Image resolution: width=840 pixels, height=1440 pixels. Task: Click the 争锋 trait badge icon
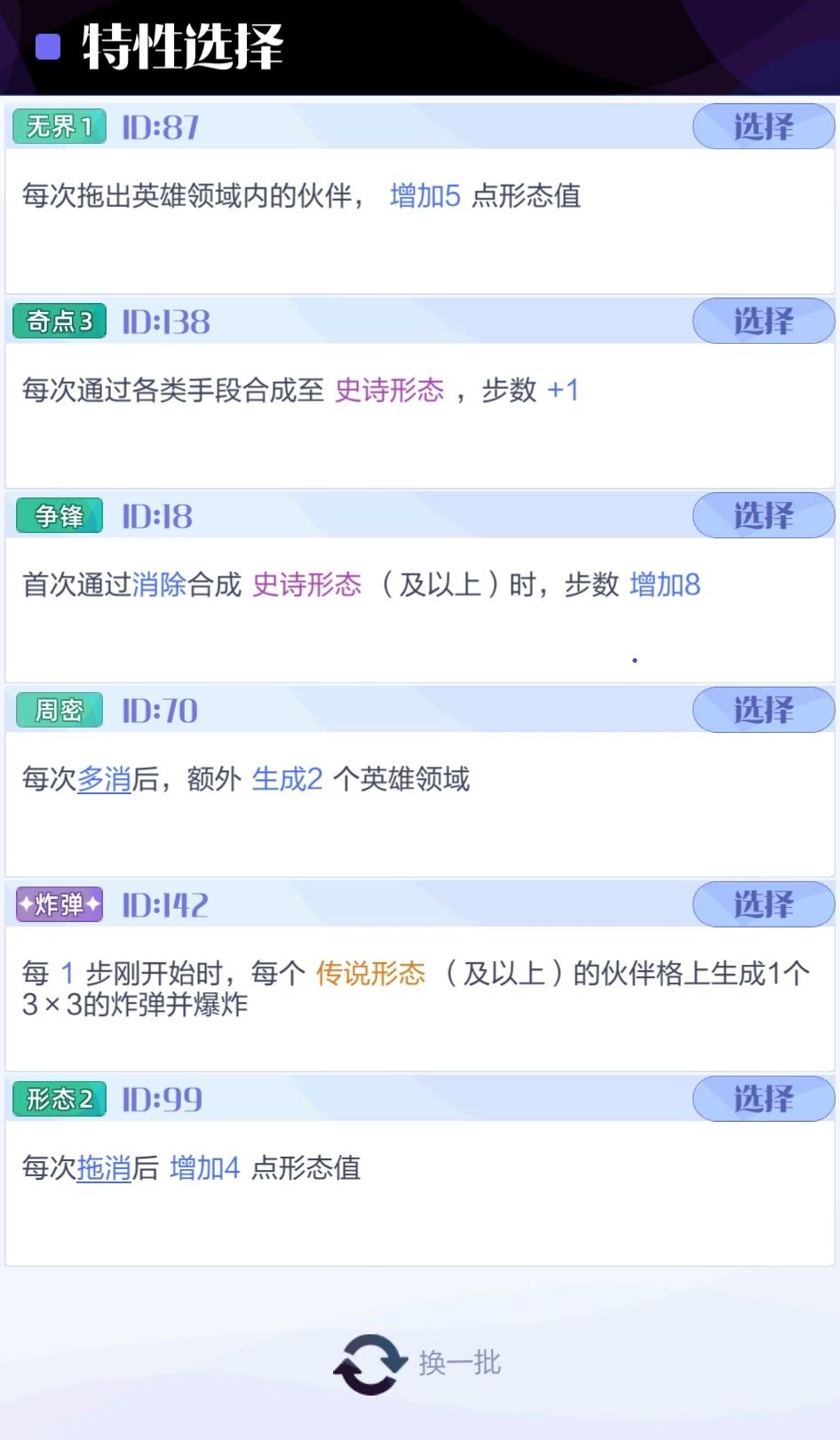pyautogui.click(x=58, y=515)
